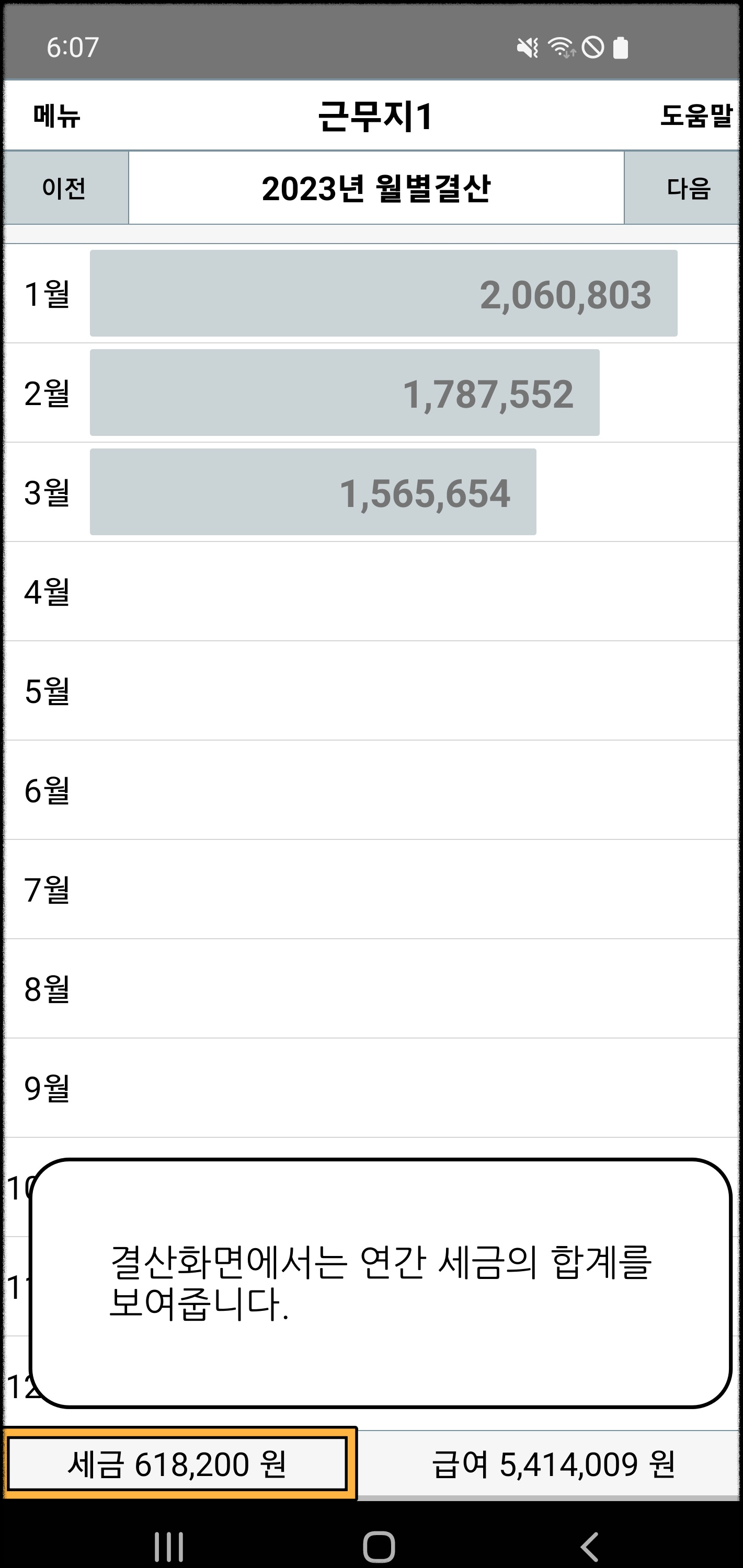Open the 메뉴 menu
Viewport: 743px width, 1568px height.
56,116
